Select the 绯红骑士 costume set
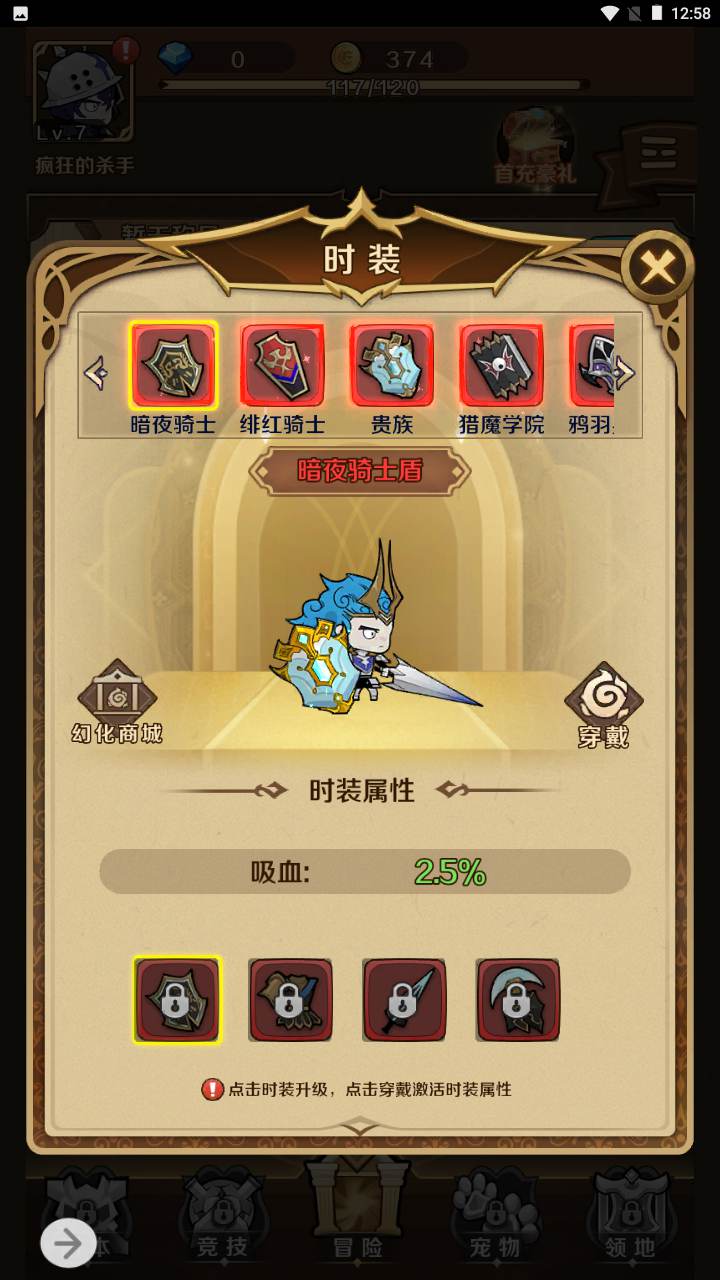 [283, 365]
